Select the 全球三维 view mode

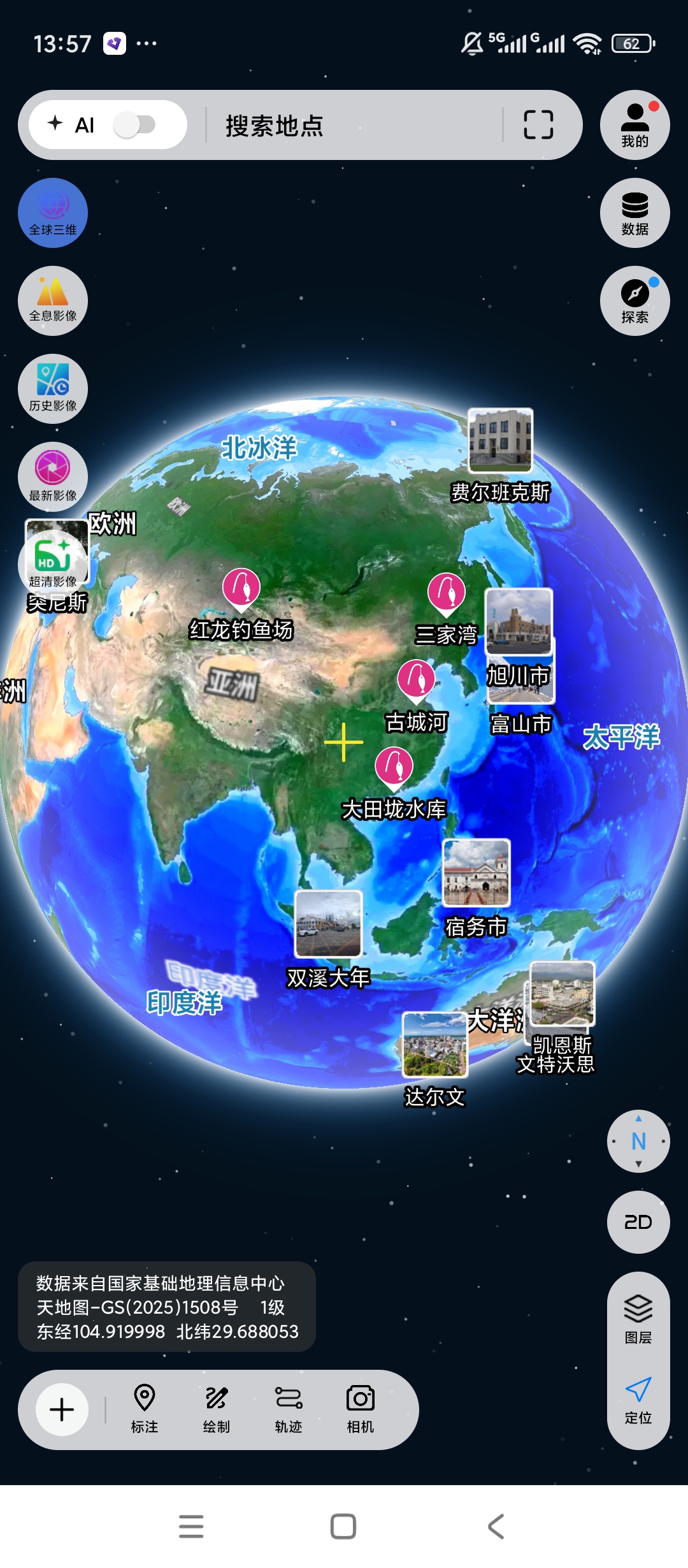[x=53, y=213]
